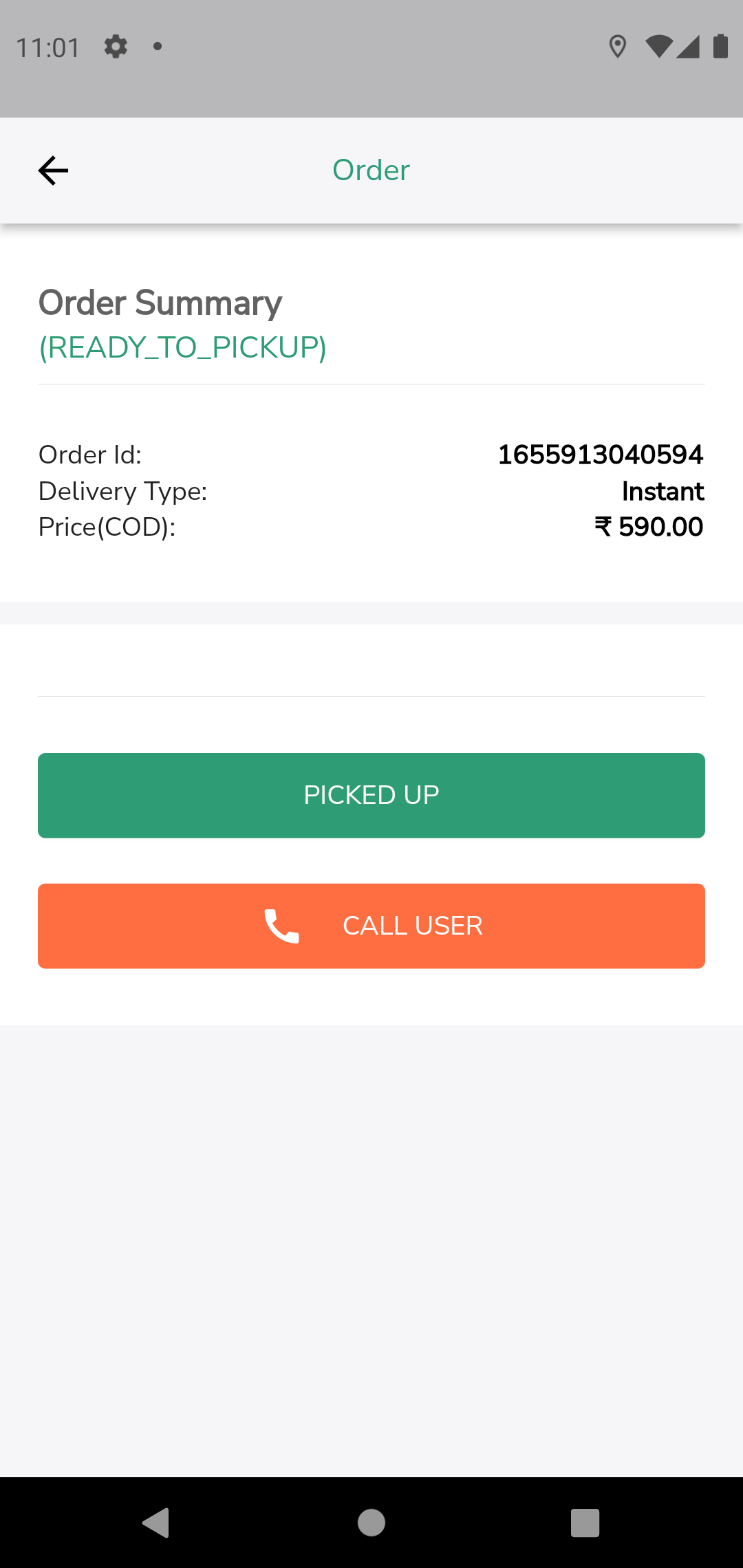This screenshot has height=1568, width=743.
Task: Tap the location pin status bar icon
Action: (x=618, y=46)
